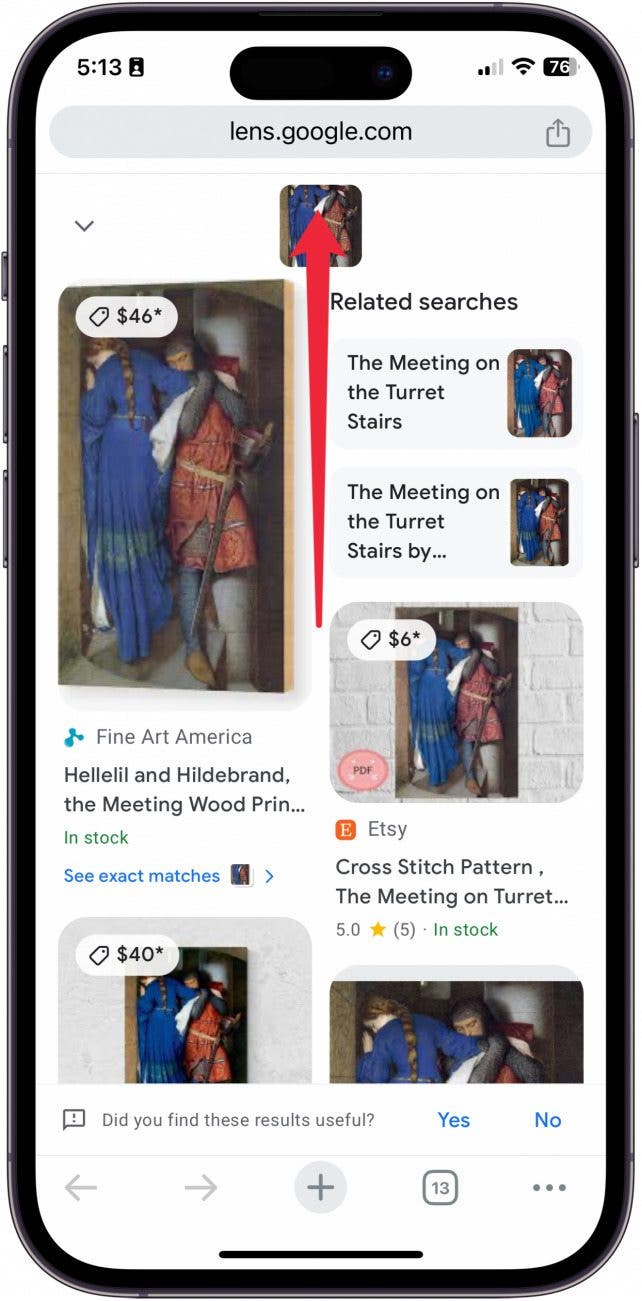
Task: Open the browser's three-dot menu
Action: tap(549, 1188)
